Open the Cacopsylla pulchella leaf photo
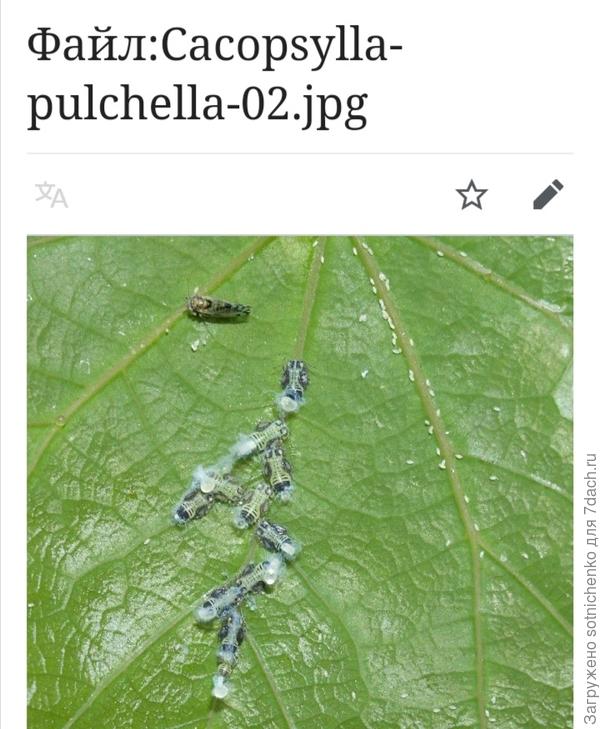Screen dimensions: 600x729 click(x=300, y=480)
